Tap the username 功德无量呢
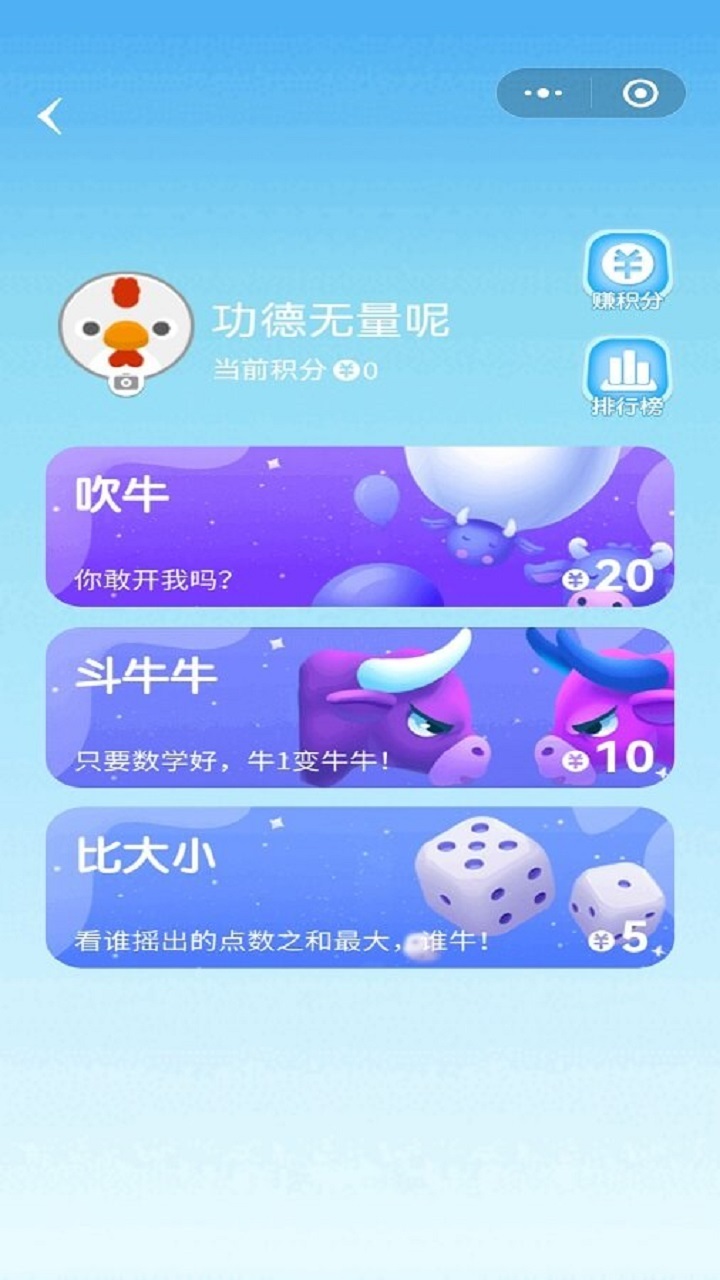The image size is (720, 1280). point(333,318)
